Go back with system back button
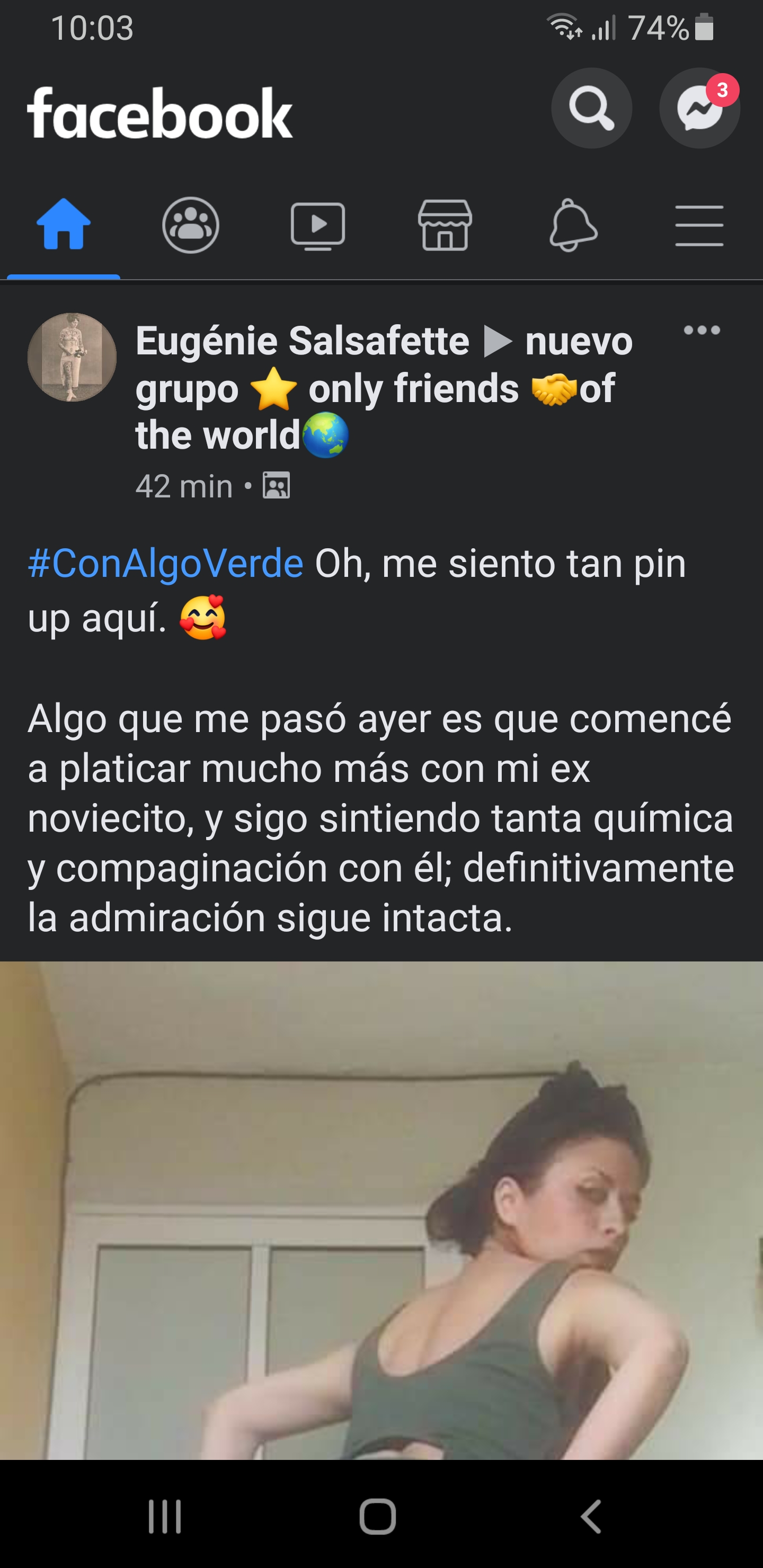The height and width of the screenshot is (1568, 763). [590, 1516]
